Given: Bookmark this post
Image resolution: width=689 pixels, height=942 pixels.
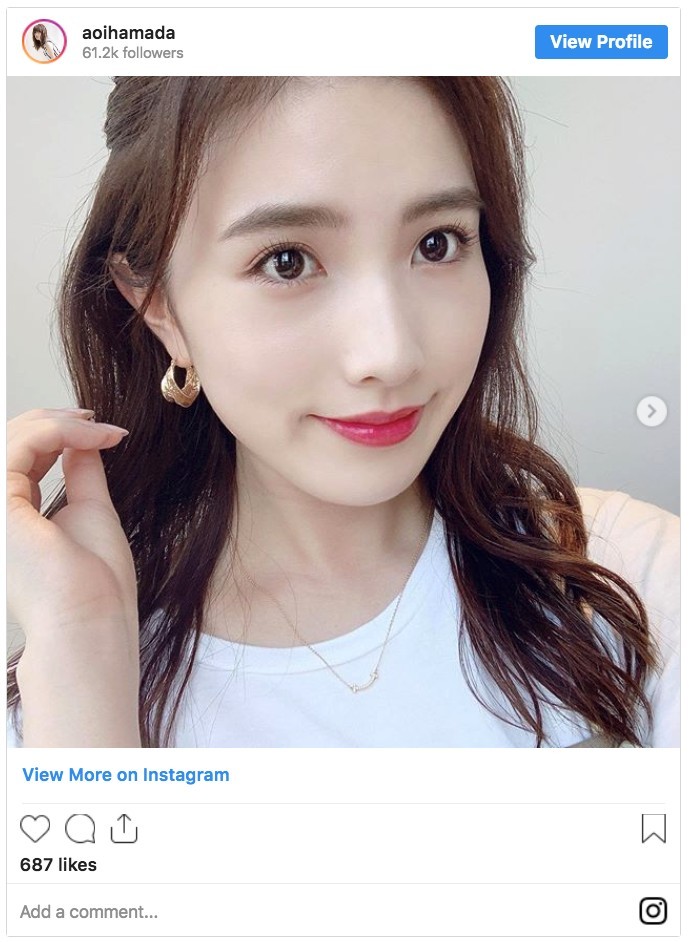Looking at the screenshot, I should 653,829.
